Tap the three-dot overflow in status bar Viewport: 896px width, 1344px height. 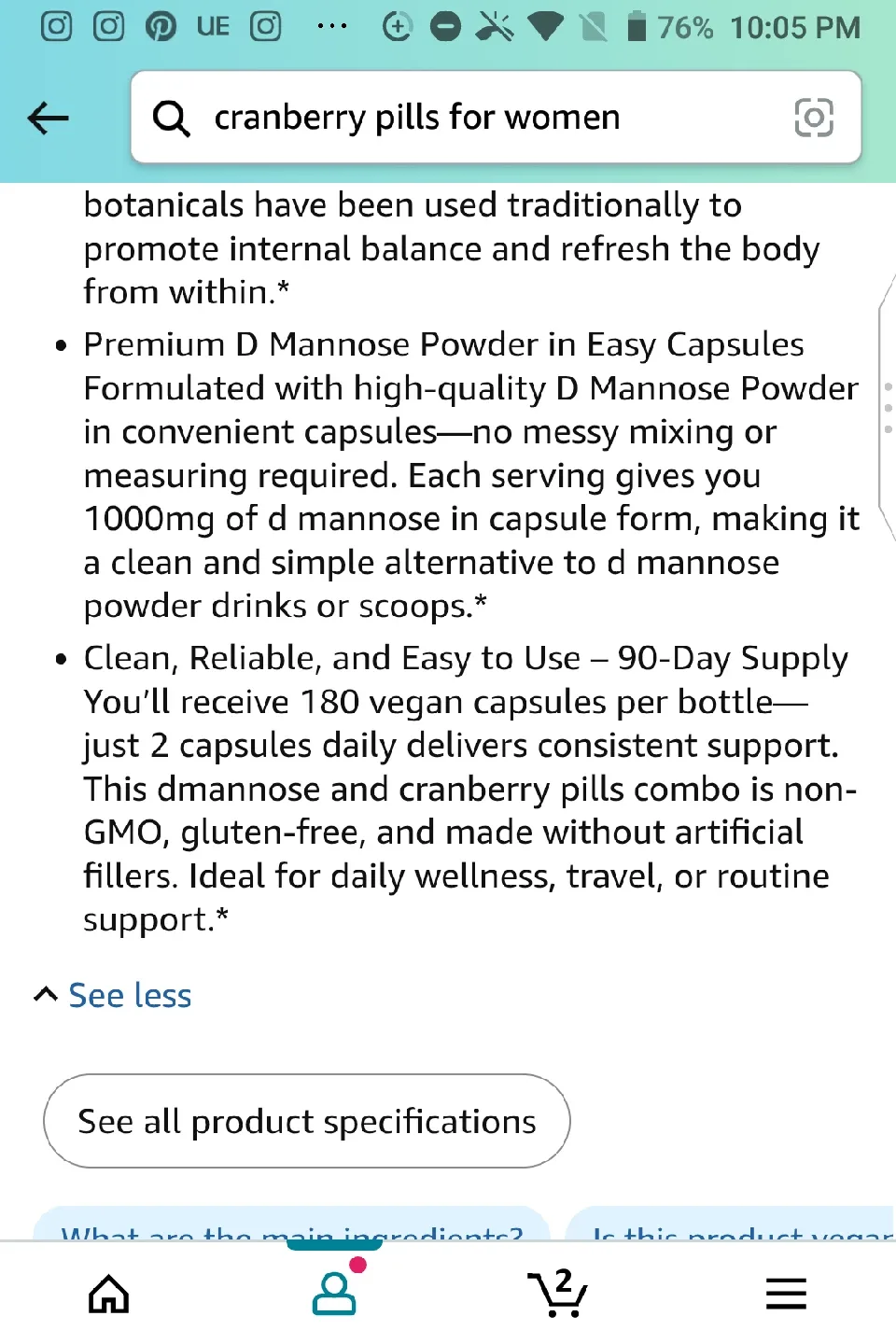click(x=331, y=26)
